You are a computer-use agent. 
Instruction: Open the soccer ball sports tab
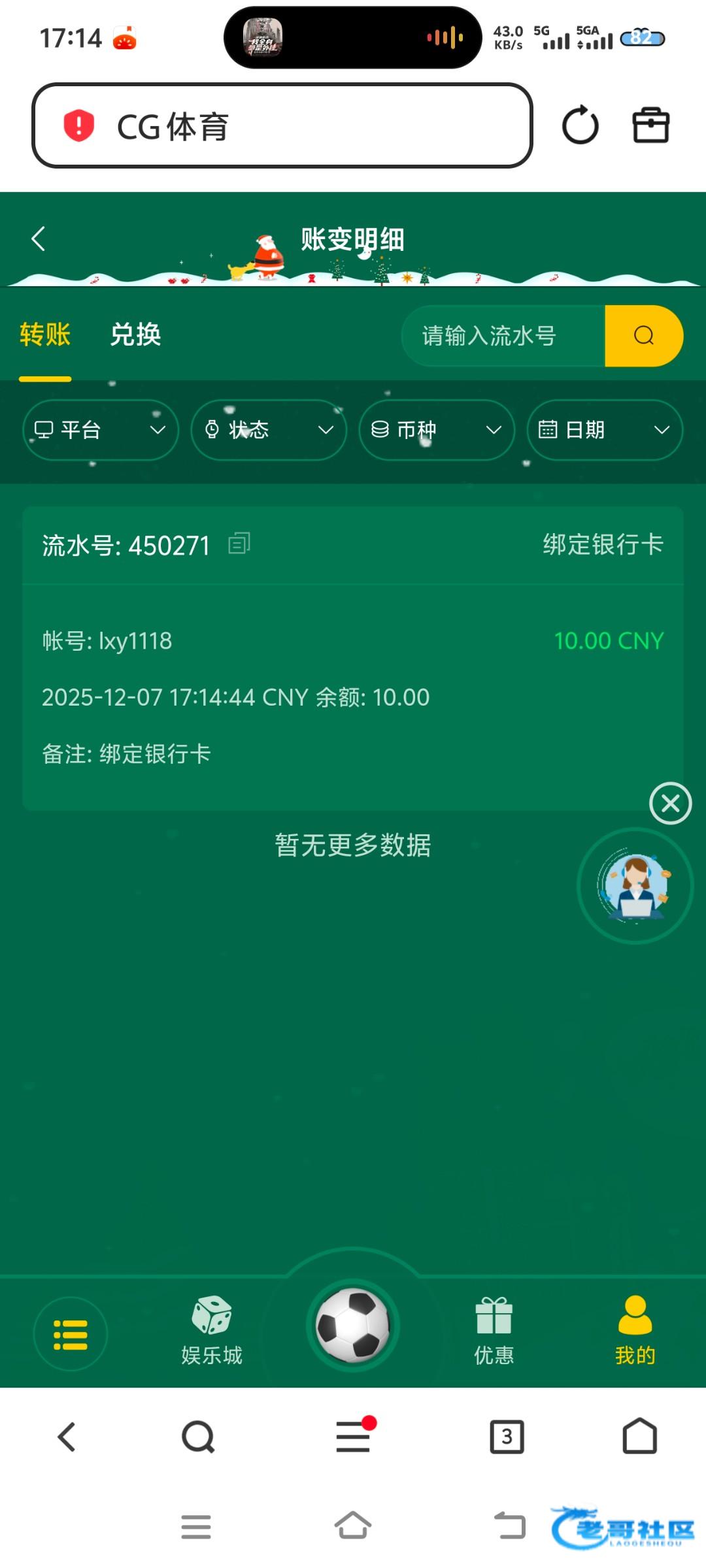point(353,1325)
